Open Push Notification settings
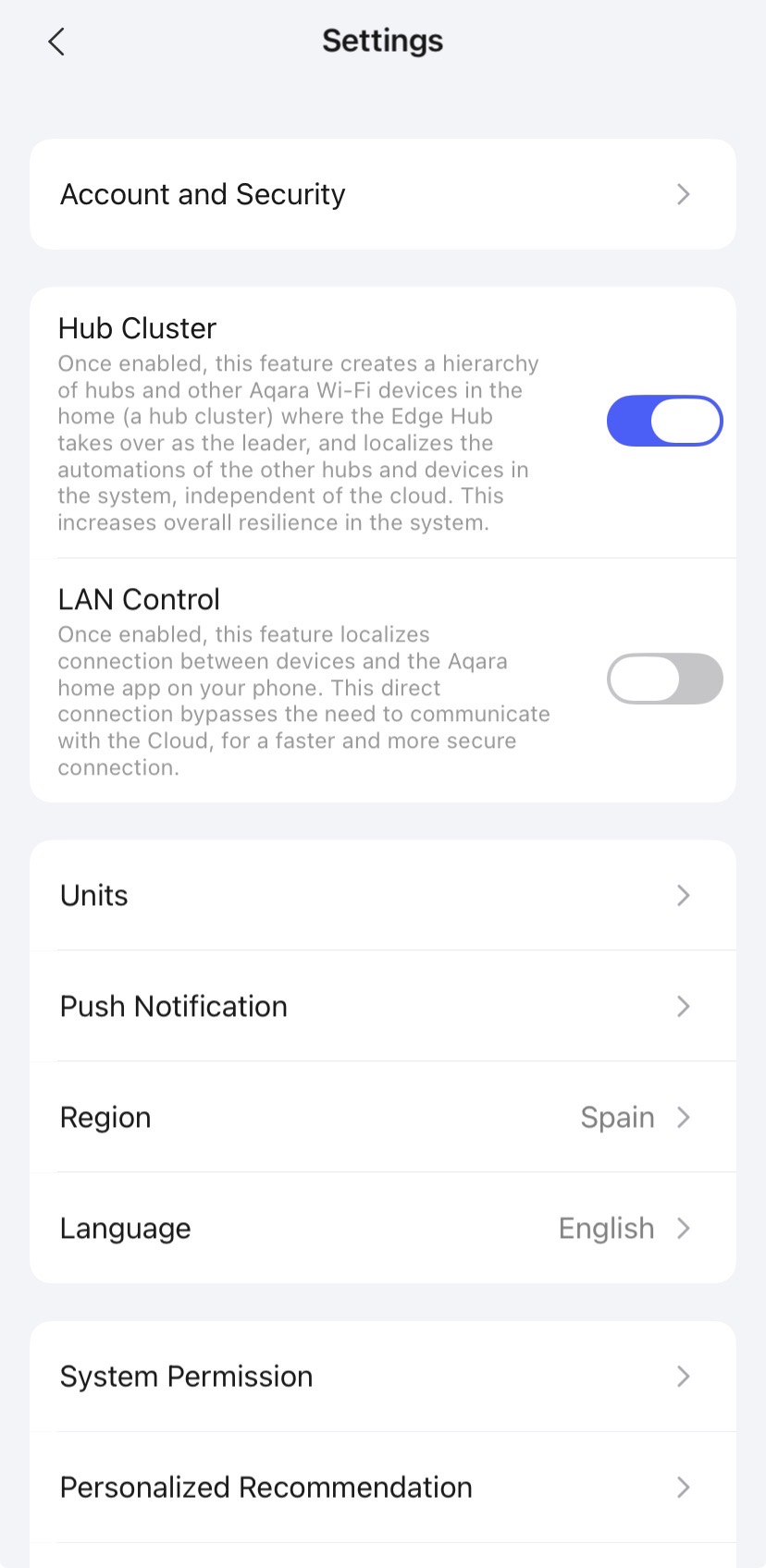766x1568 pixels. pos(382,1006)
